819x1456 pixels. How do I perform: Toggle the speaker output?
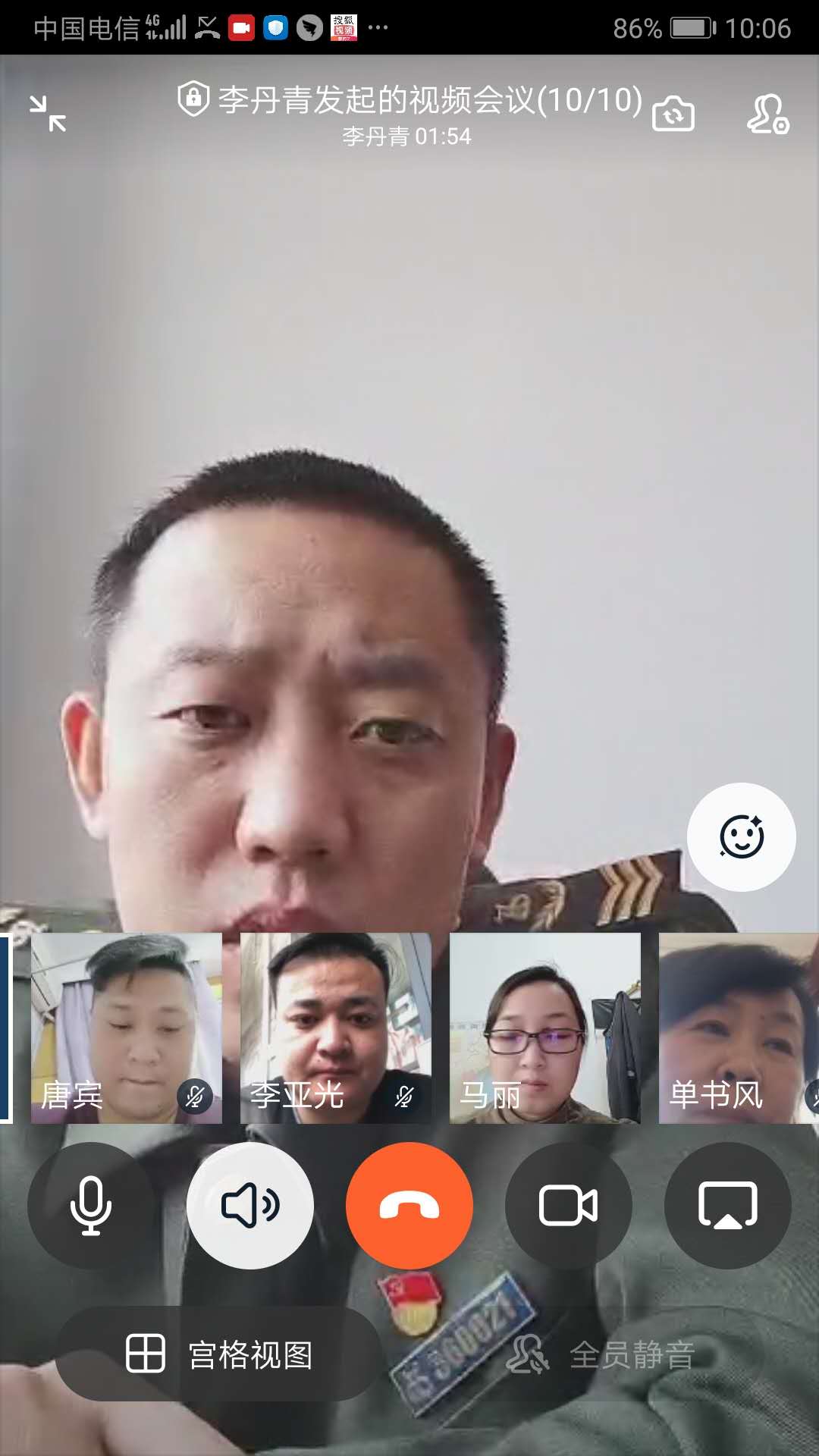tap(250, 1206)
